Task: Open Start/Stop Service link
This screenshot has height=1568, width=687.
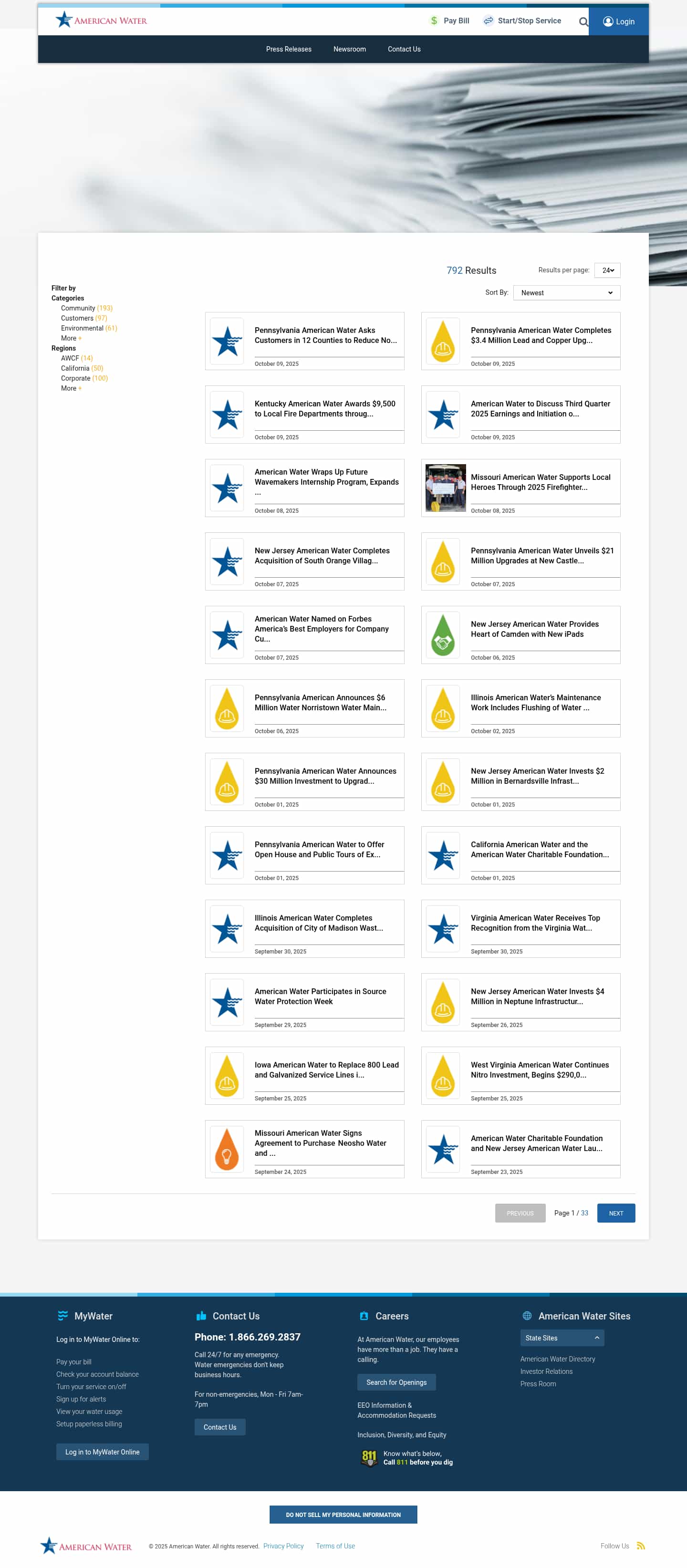Action: tap(522, 21)
